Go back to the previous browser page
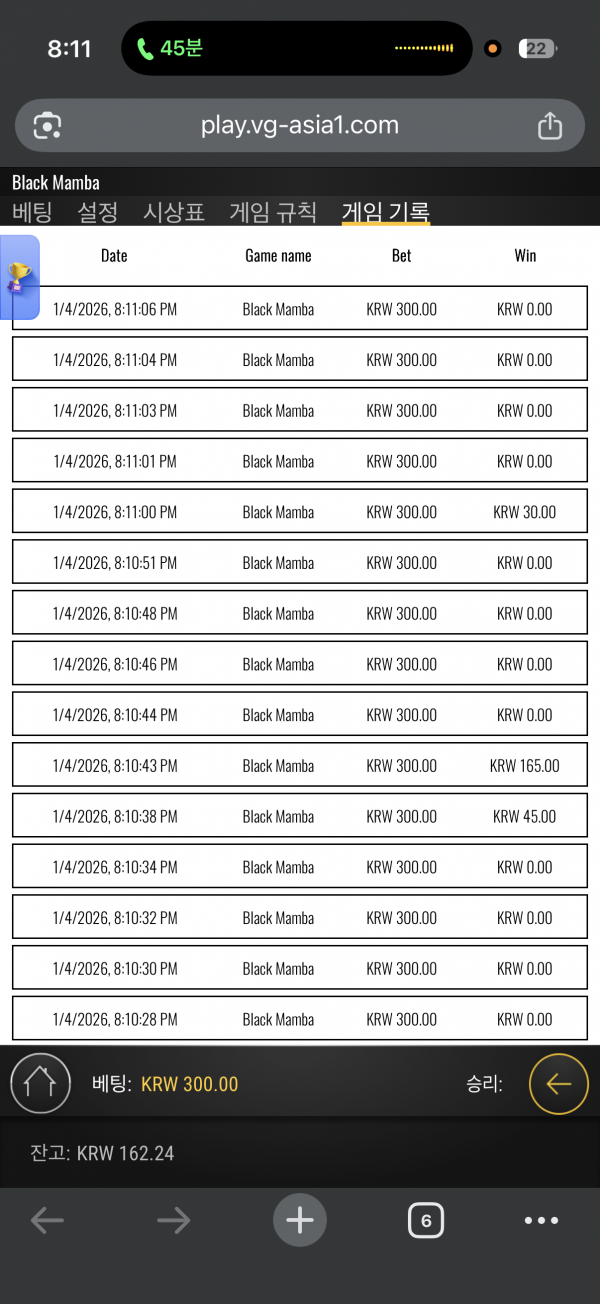Viewport: 600px width, 1304px height. click(x=47, y=1220)
